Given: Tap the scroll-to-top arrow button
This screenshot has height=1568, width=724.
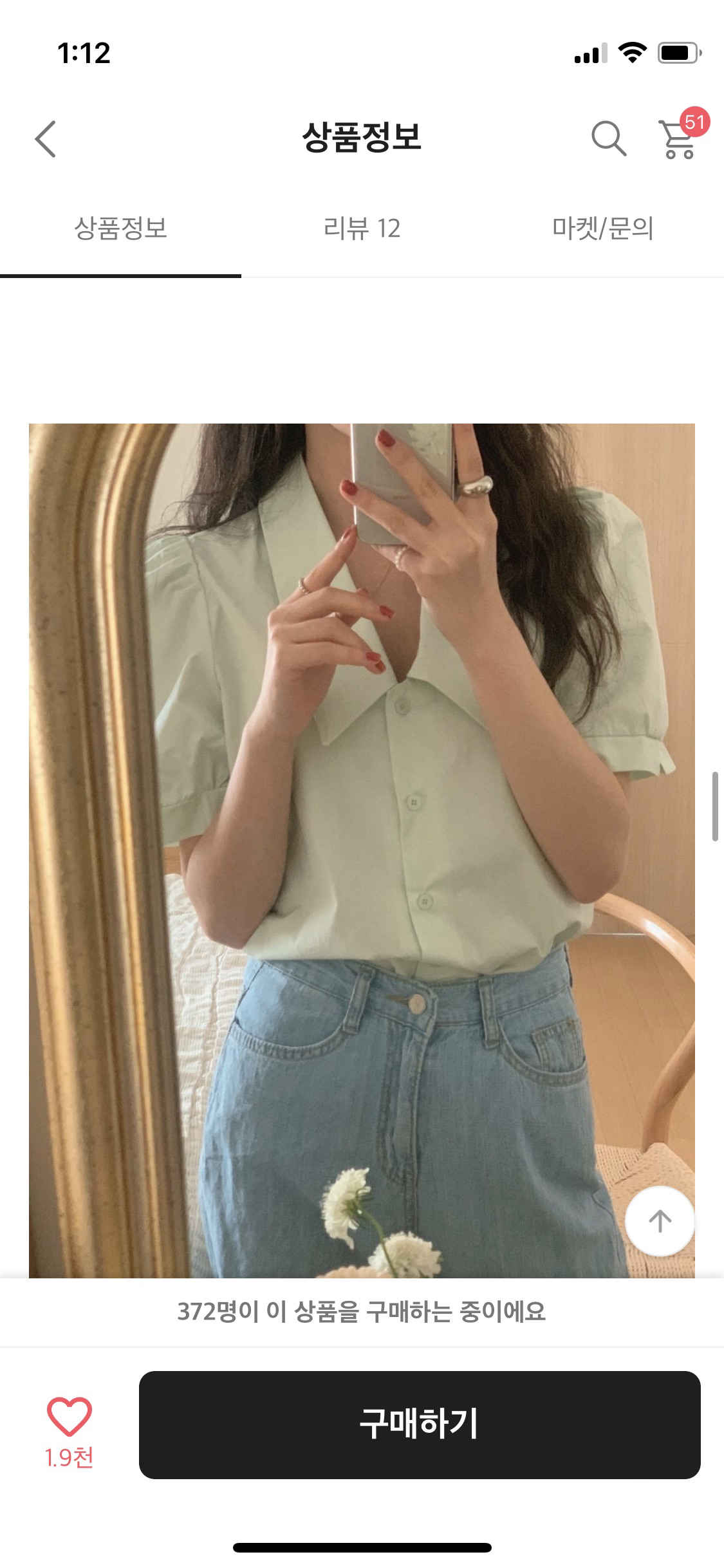Looking at the screenshot, I should click(660, 1221).
